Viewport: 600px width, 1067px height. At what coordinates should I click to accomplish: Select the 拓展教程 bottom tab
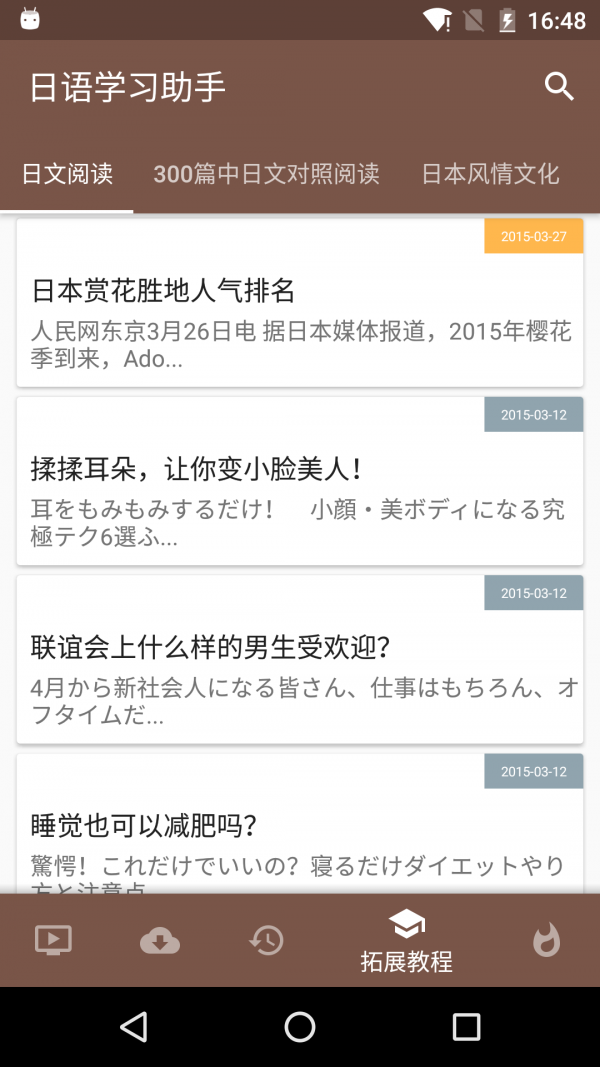point(406,940)
